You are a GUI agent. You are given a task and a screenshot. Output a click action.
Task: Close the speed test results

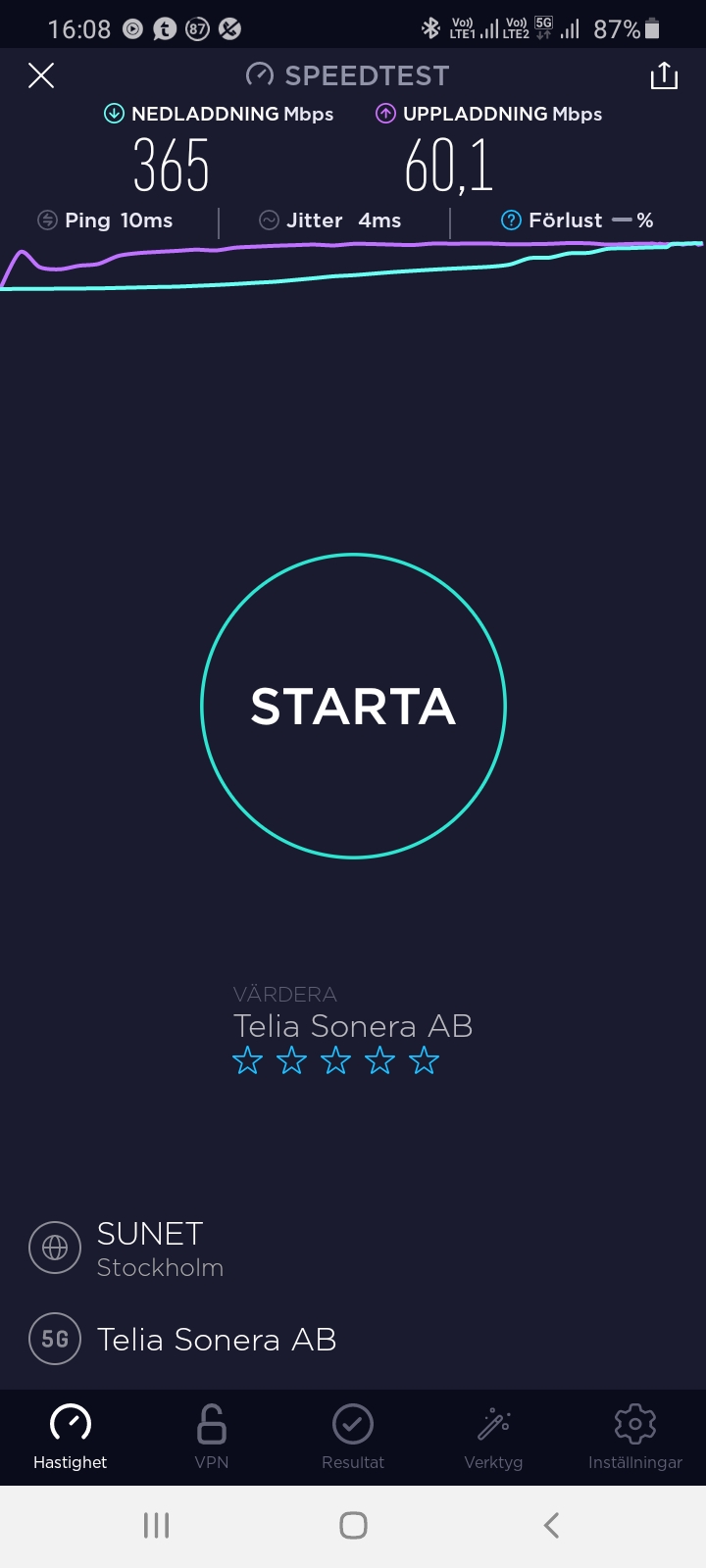[x=41, y=75]
